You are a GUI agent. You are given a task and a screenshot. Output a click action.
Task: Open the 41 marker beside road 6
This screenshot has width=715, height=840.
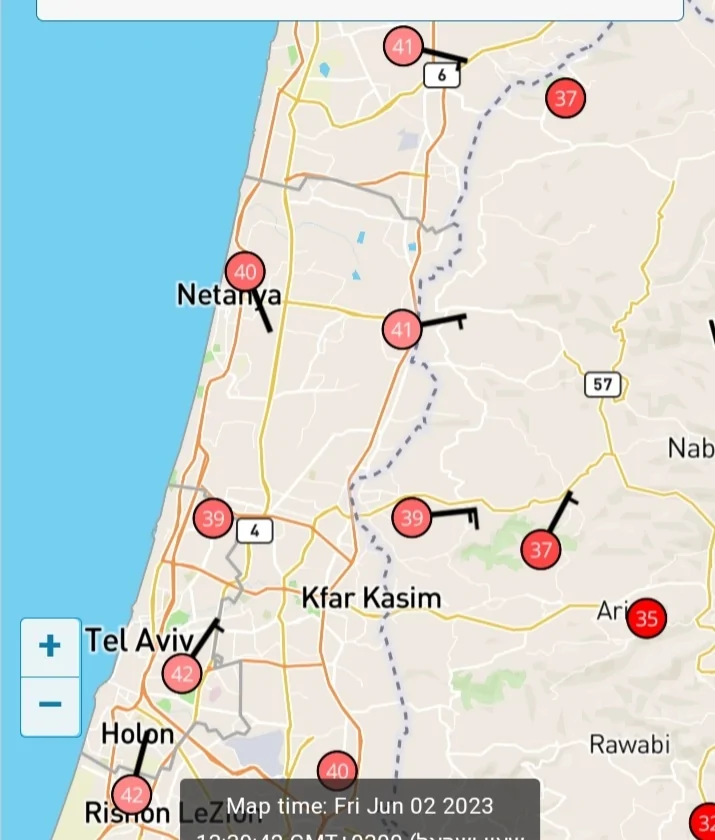(403, 46)
